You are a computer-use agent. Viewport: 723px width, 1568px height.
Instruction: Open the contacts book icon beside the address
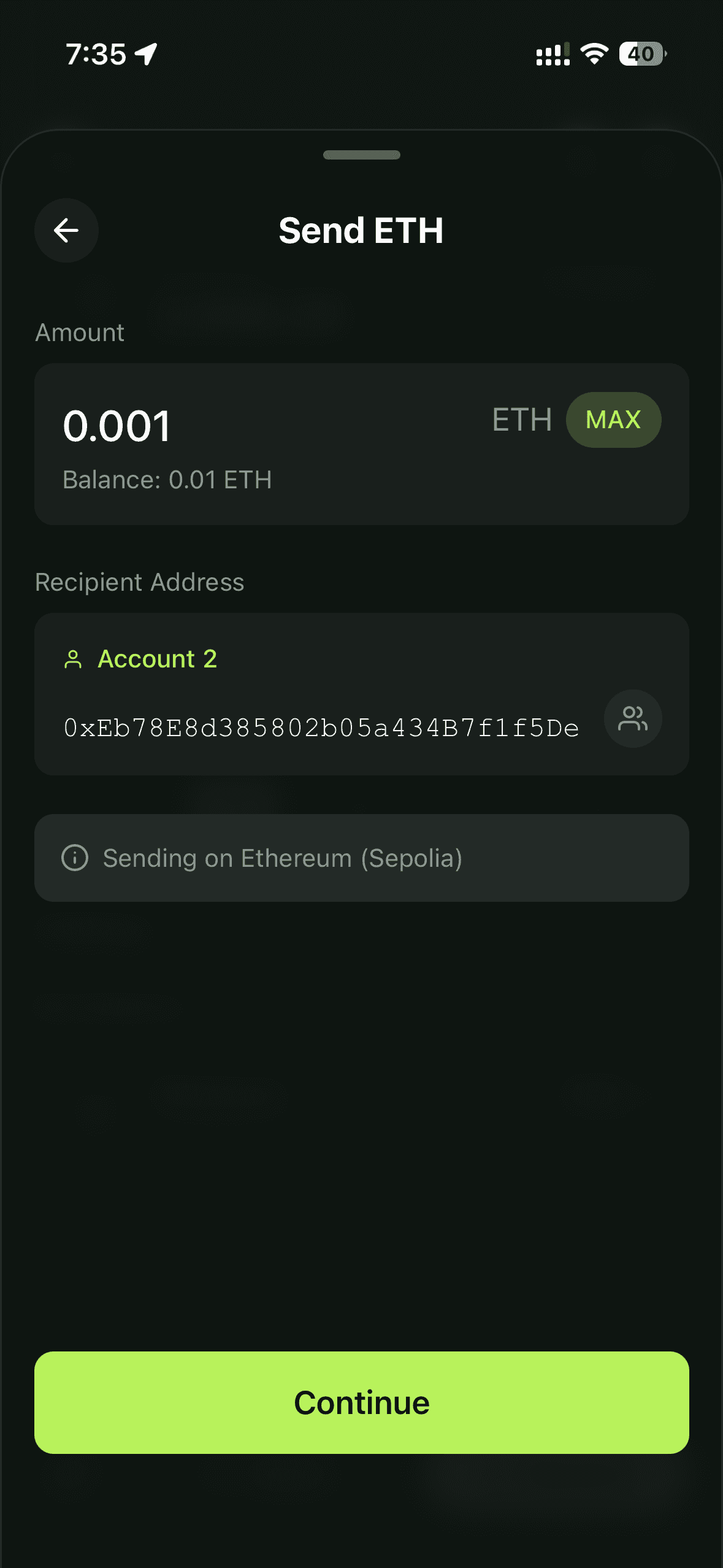[x=632, y=718]
